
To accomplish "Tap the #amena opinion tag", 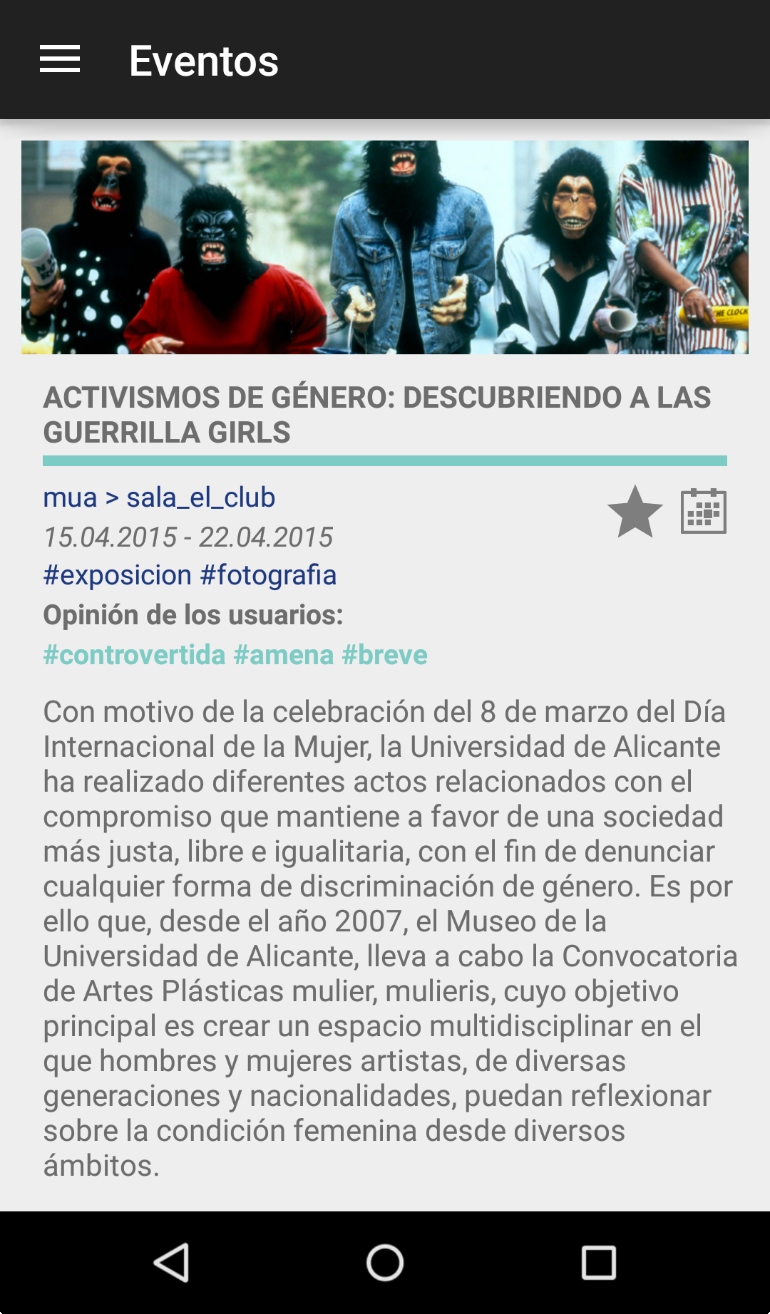I will click(x=284, y=655).
